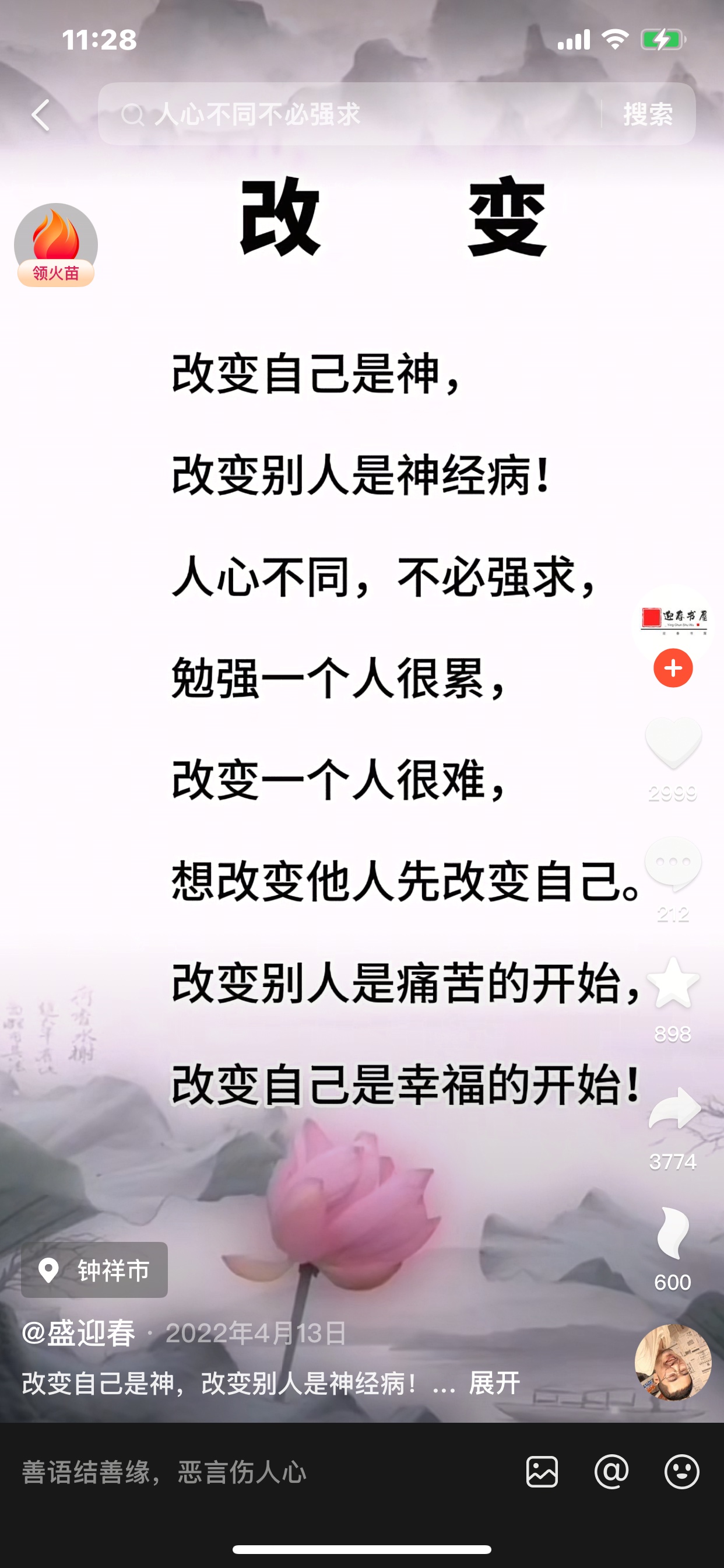Viewport: 724px width, 1568px height.
Task: Share this video with the arrow icon
Action: click(x=674, y=1109)
